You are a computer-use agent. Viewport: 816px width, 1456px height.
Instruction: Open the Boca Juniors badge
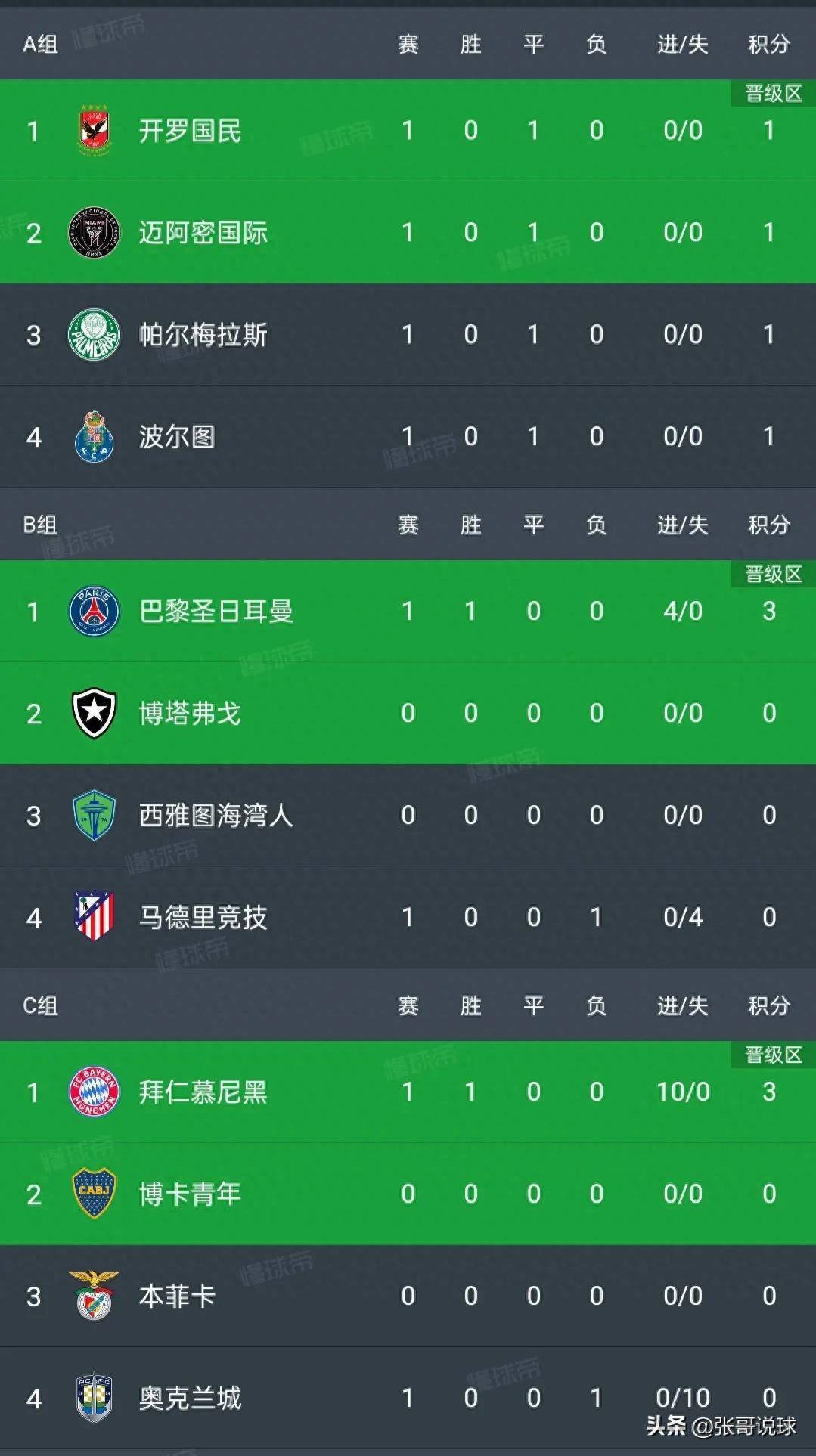click(94, 1194)
